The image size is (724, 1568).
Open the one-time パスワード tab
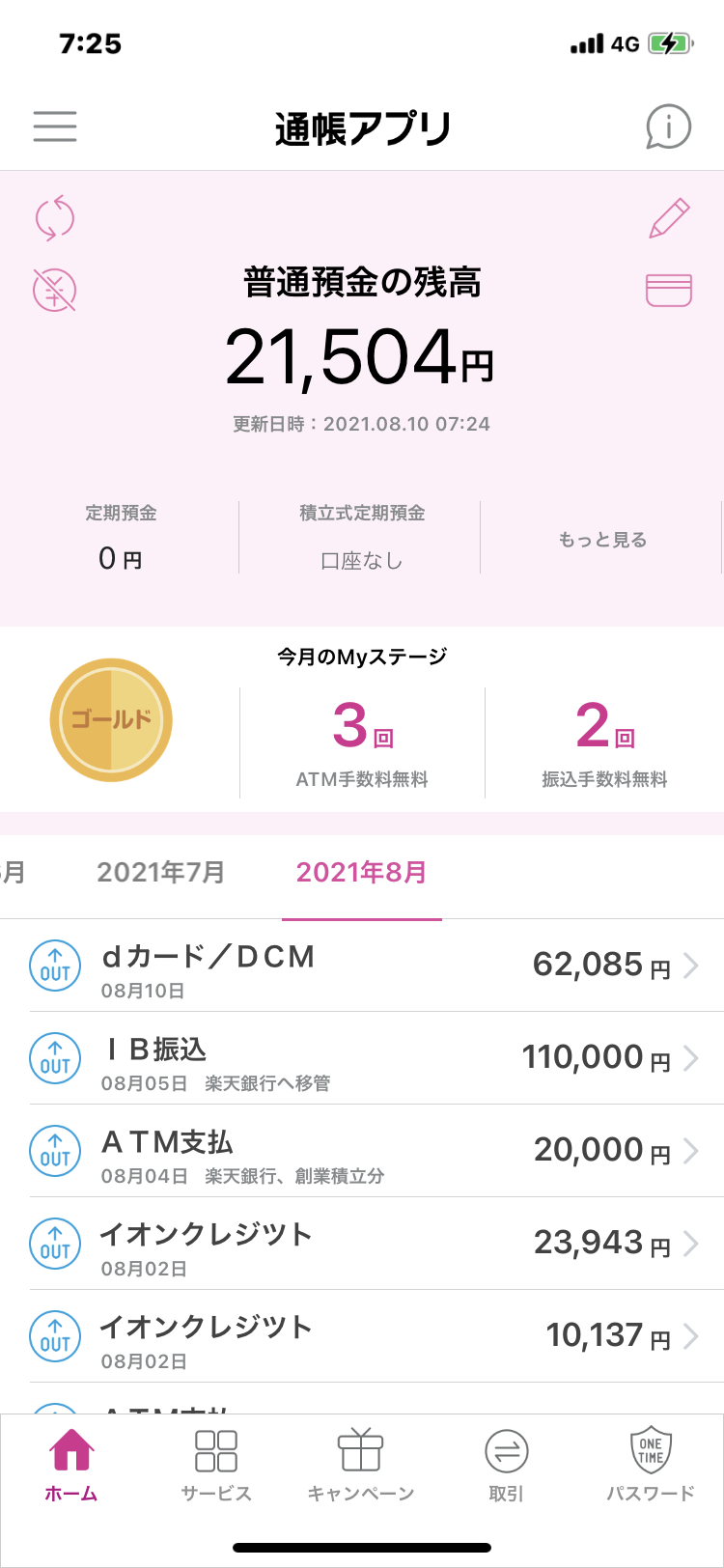point(651,1465)
